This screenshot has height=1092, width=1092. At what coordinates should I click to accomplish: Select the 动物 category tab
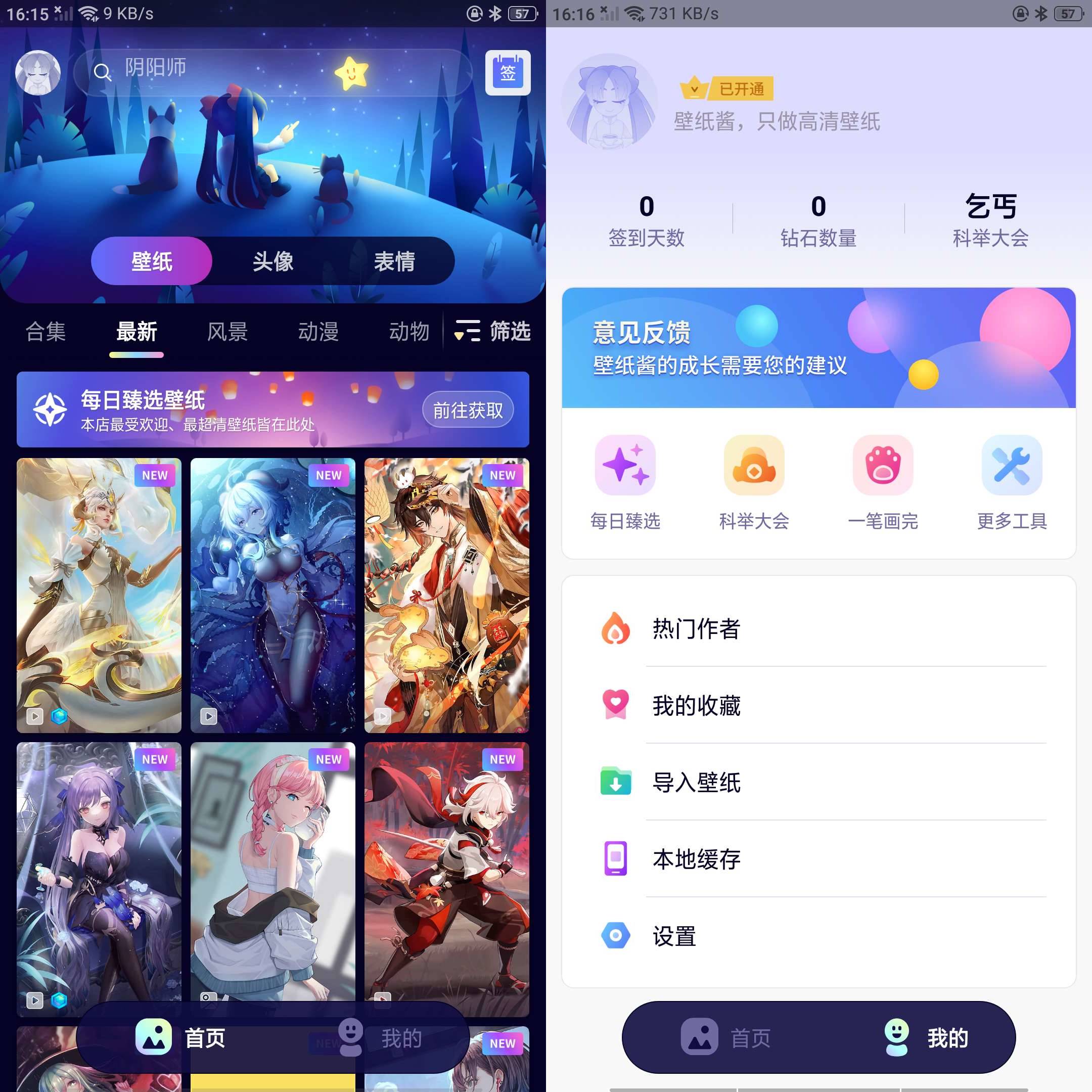(x=408, y=331)
